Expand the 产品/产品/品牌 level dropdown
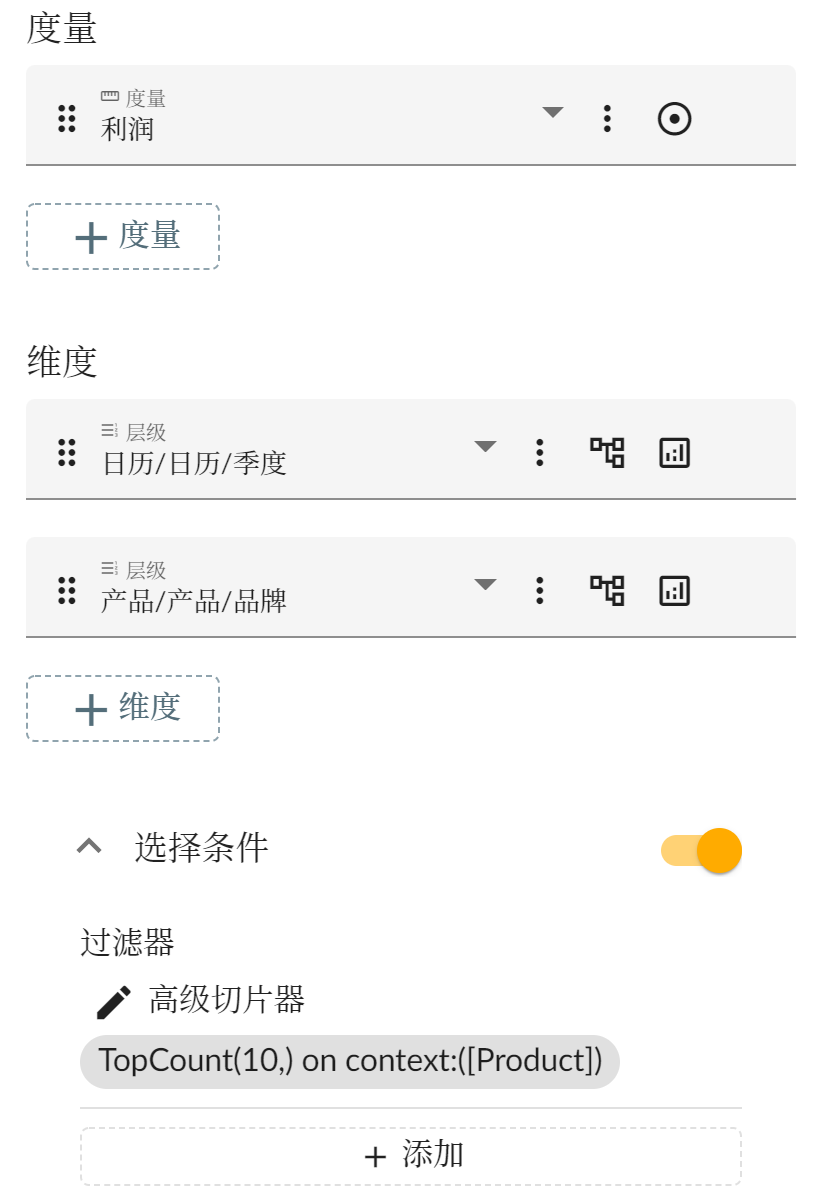 pyautogui.click(x=485, y=585)
